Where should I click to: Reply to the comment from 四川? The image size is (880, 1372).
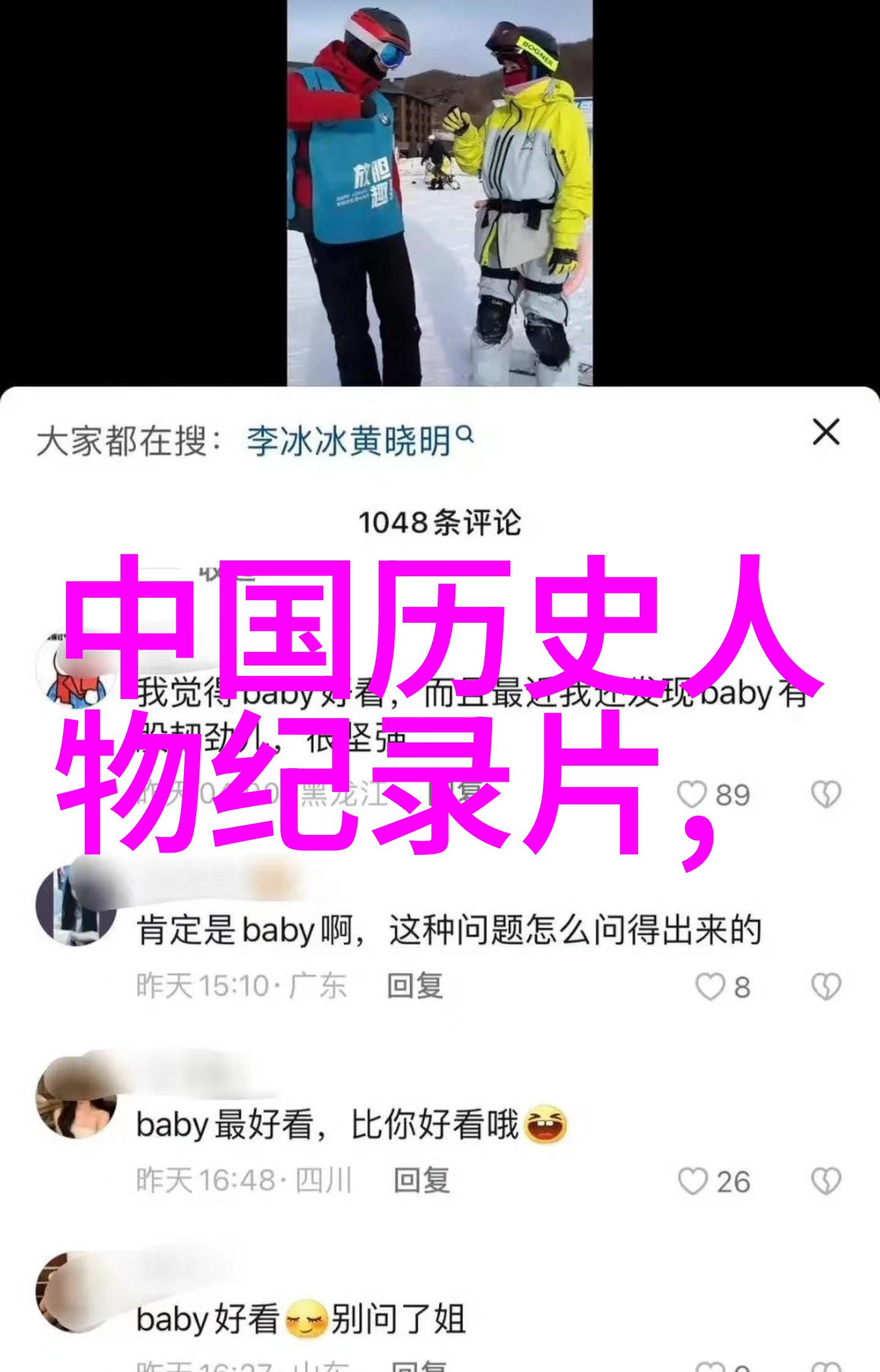click(422, 1180)
